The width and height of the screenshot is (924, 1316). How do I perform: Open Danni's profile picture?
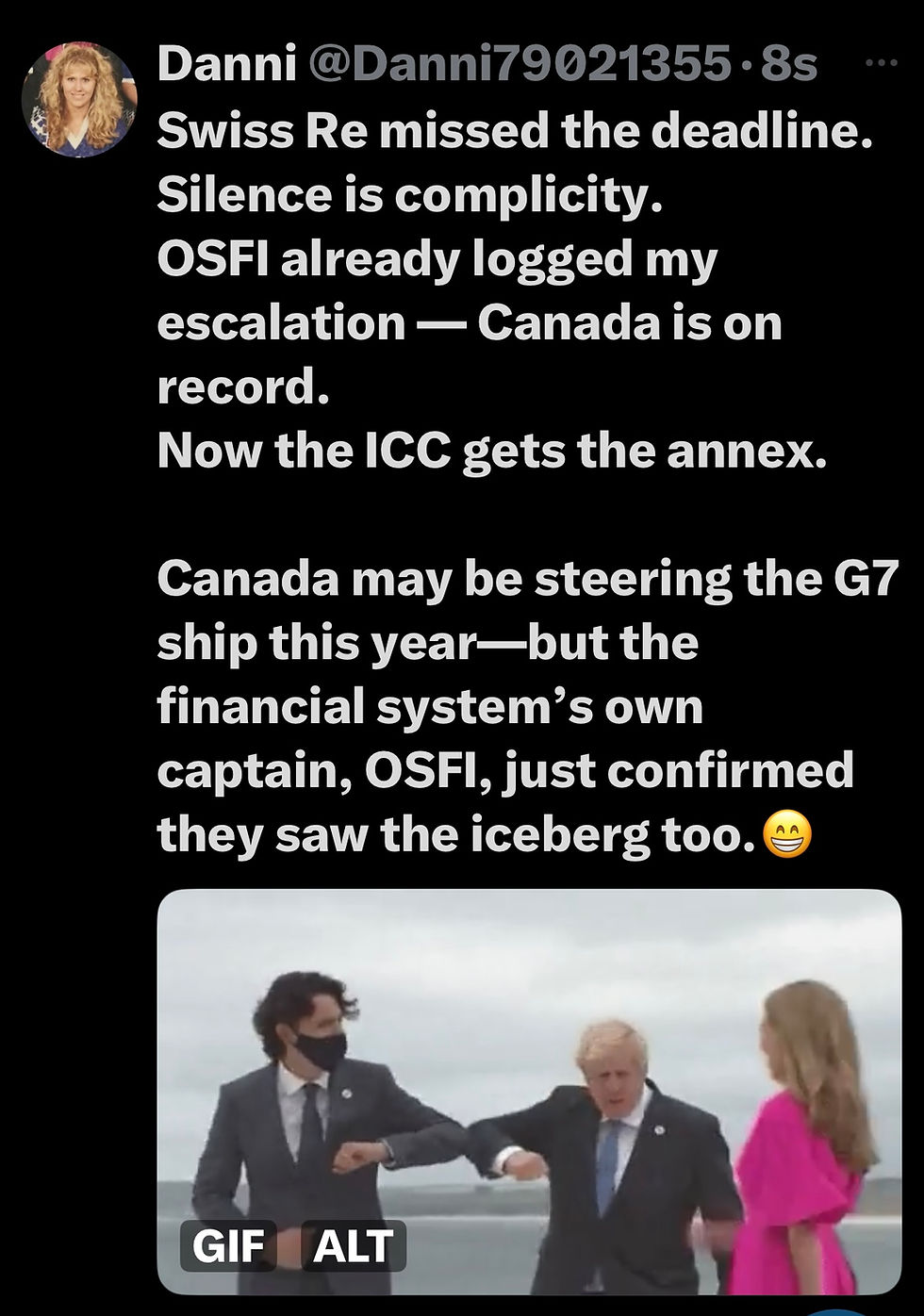pos(79,98)
